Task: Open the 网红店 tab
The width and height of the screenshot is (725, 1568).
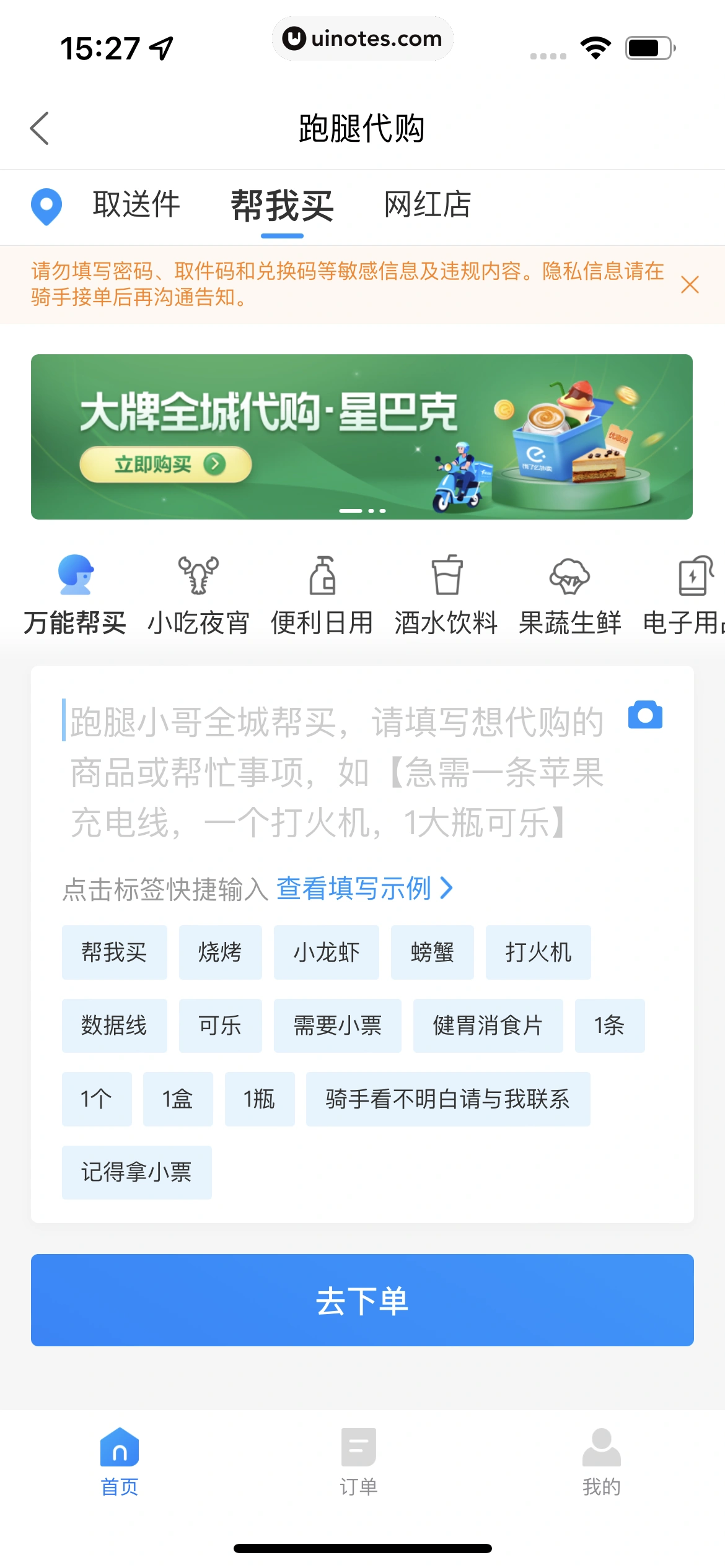Action: click(428, 206)
